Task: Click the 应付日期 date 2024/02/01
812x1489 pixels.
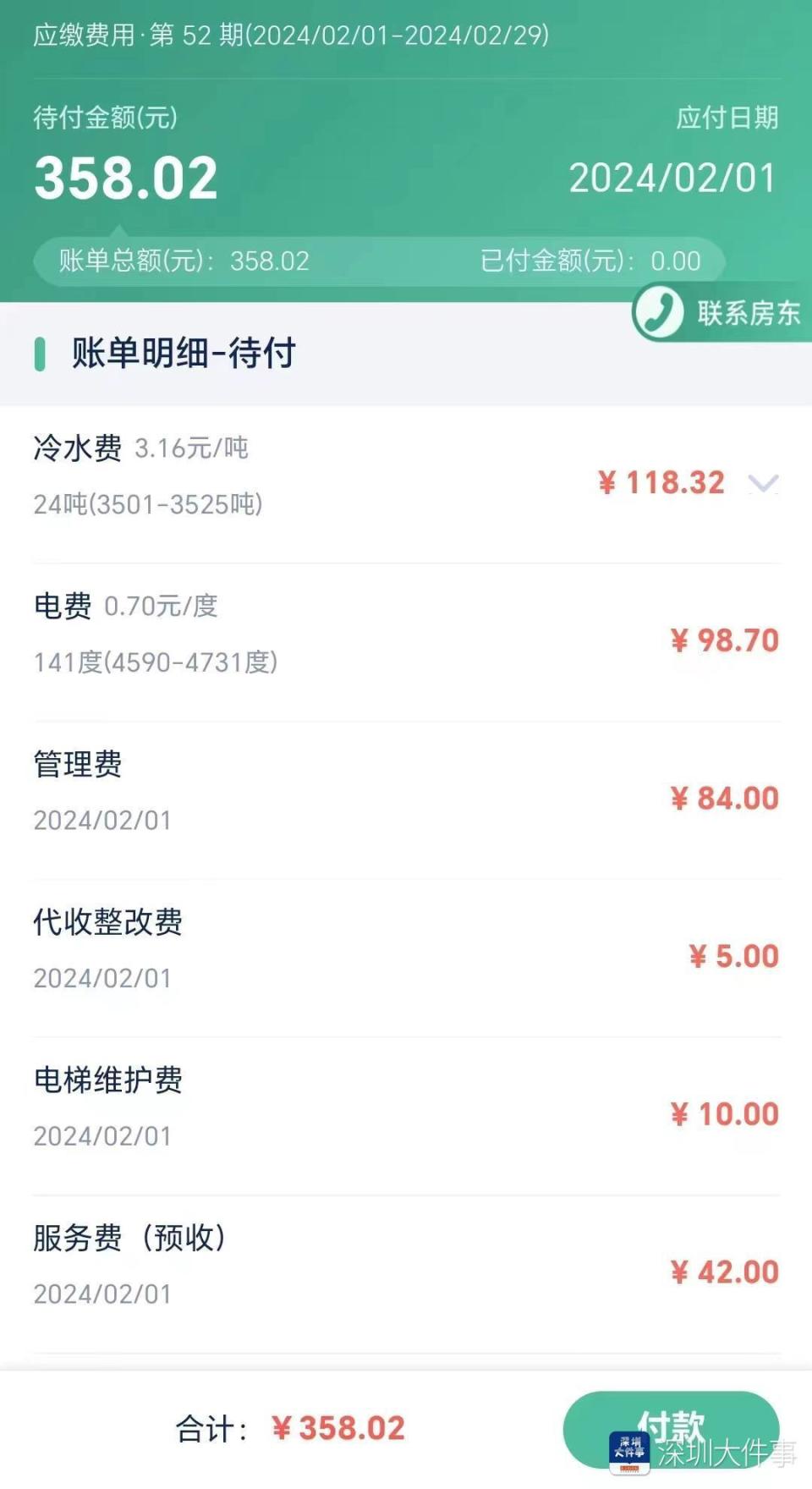Action: tap(673, 178)
